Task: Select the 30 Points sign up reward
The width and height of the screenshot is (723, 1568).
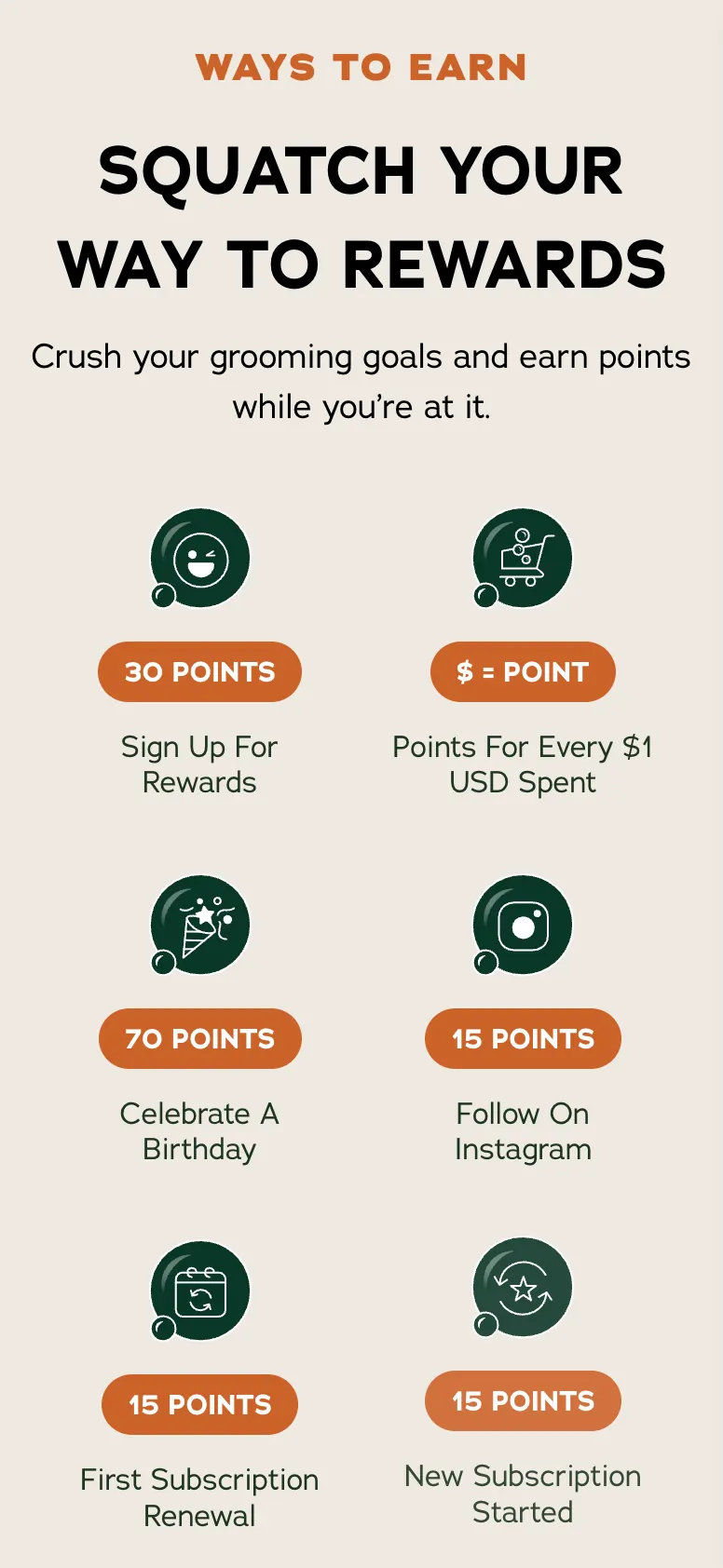Action: coord(199,671)
